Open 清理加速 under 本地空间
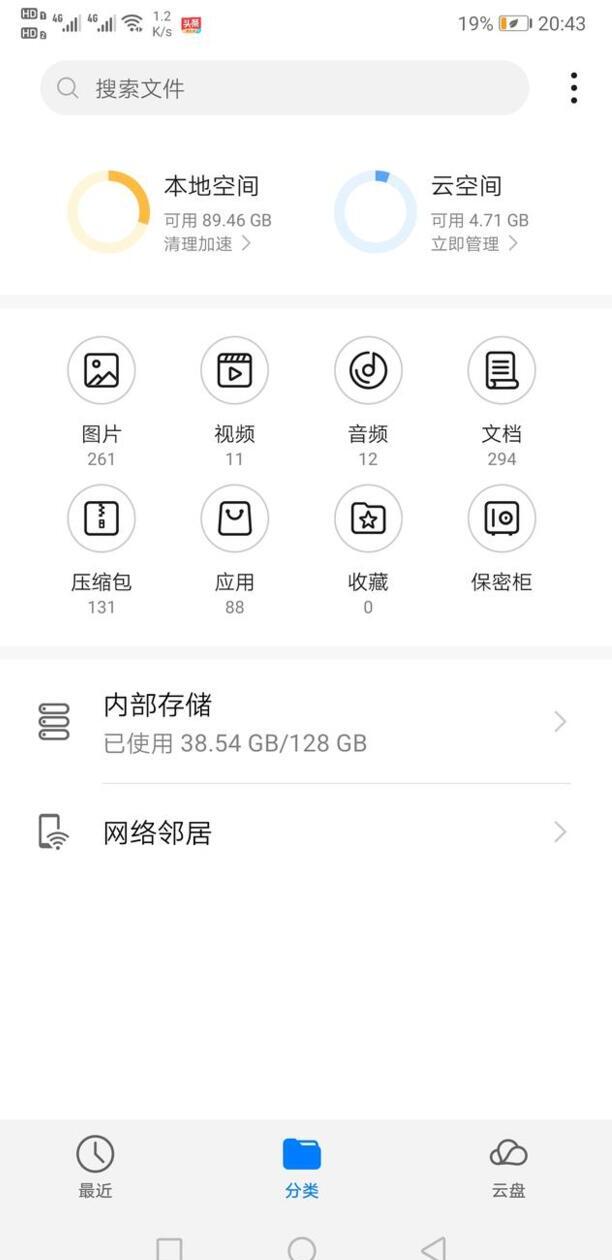Image resolution: width=612 pixels, height=1260 pixels. pyautogui.click(x=207, y=243)
